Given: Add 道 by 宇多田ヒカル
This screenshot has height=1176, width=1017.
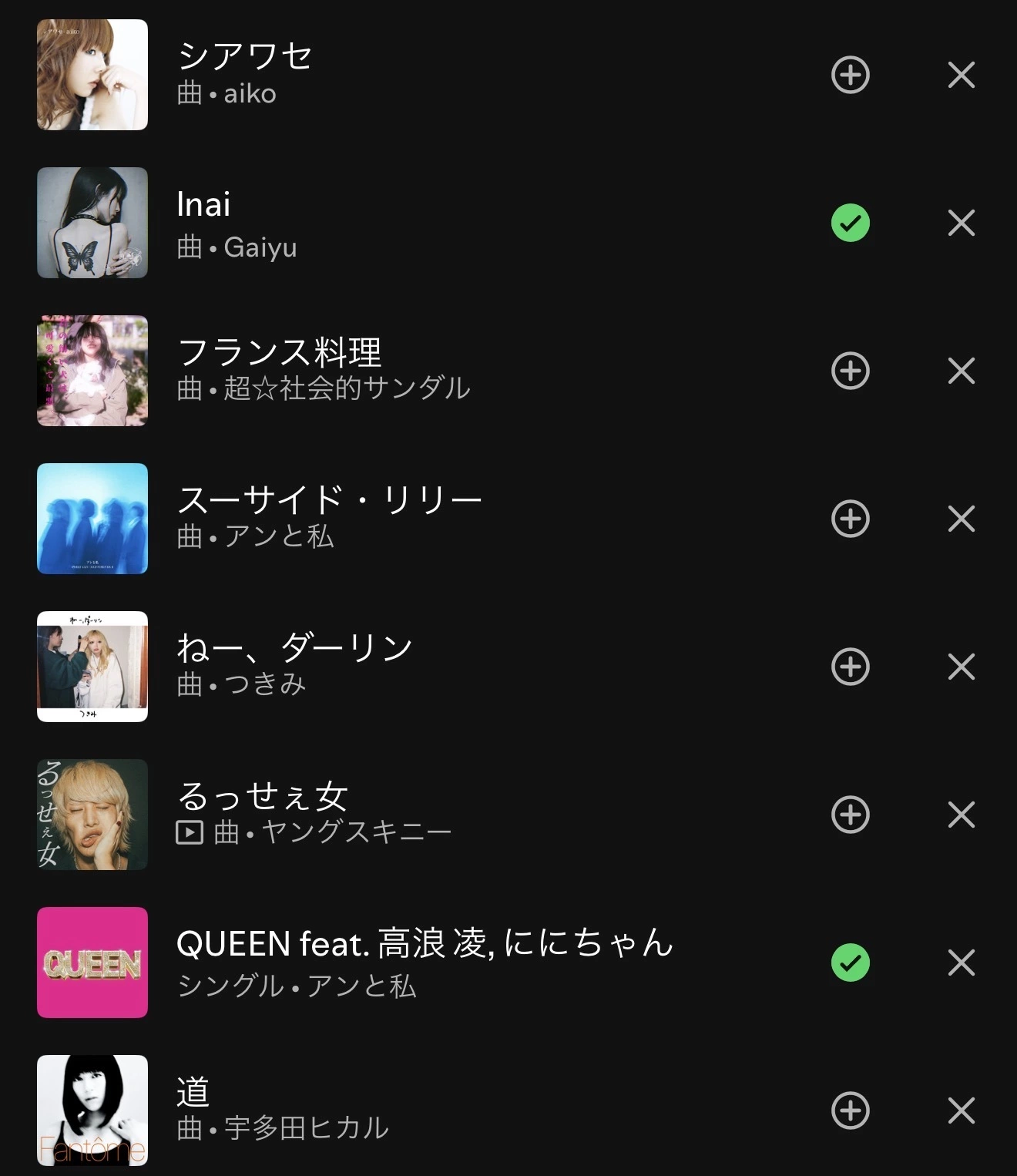Looking at the screenshot, I should pyautogui.click(x=851, y=1110).
